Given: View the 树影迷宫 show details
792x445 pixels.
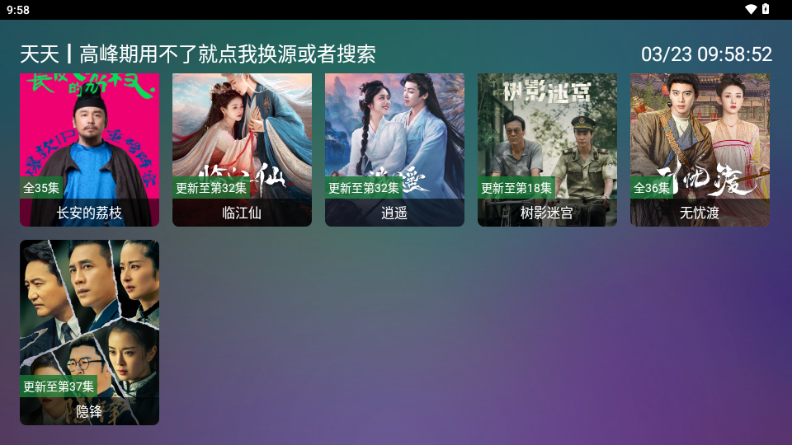Looking at the screenshot, I should click(x=547, y=150).
